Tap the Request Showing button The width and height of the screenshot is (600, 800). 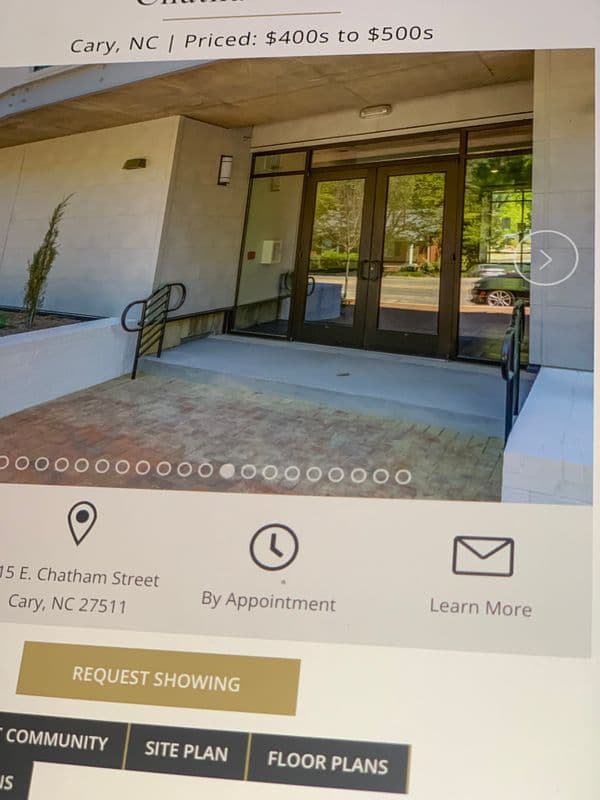coord(157,679)
